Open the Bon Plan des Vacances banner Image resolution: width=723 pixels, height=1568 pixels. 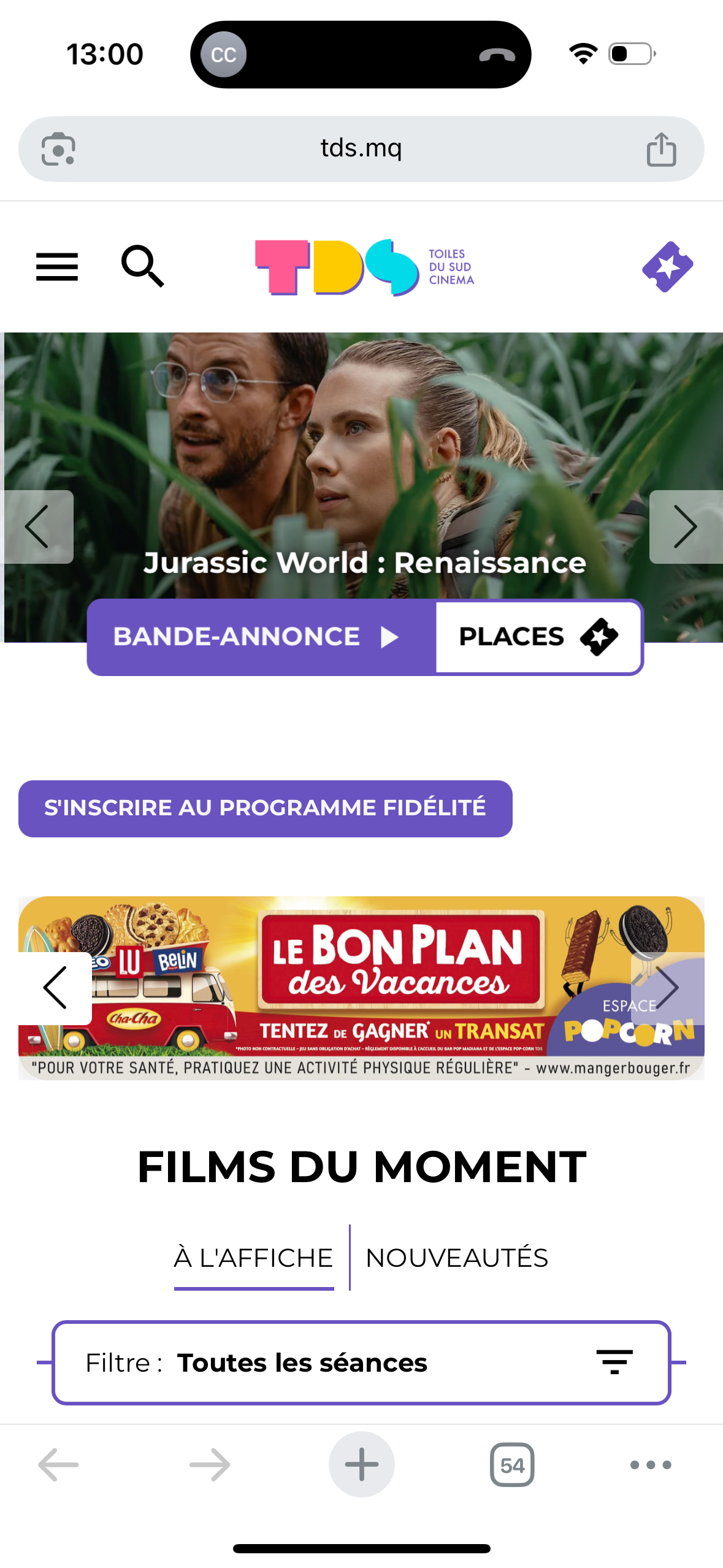[361, 988]
